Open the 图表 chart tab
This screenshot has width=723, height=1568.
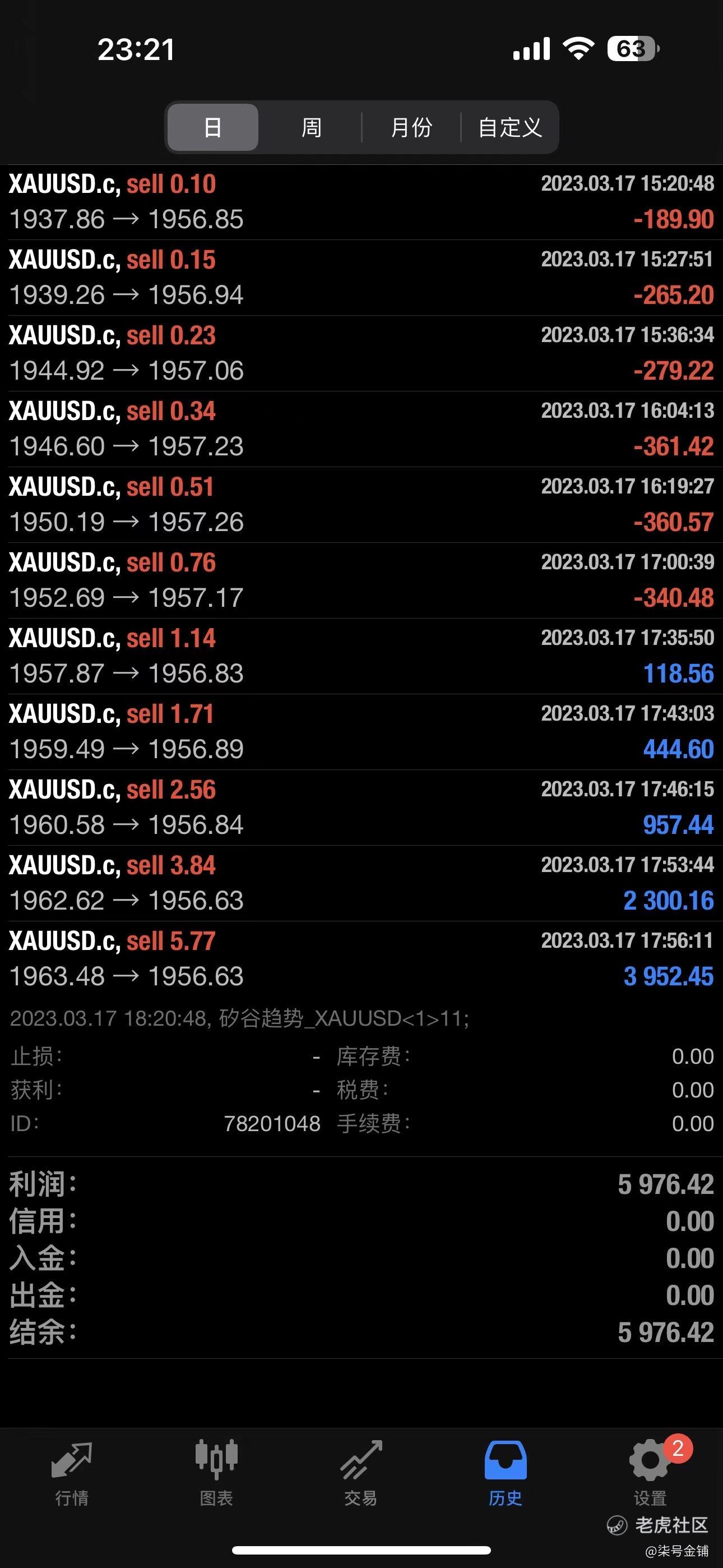coord(217,1473)
